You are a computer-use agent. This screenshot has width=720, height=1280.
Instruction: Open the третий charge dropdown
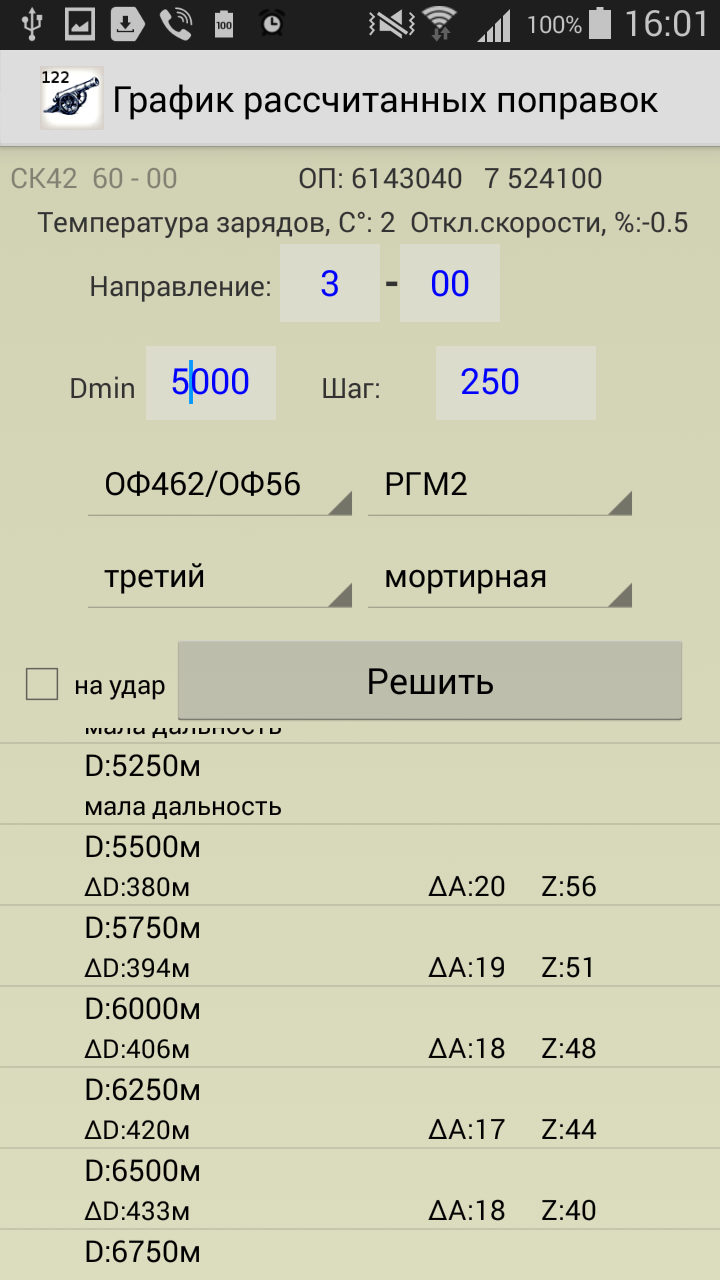220,578
